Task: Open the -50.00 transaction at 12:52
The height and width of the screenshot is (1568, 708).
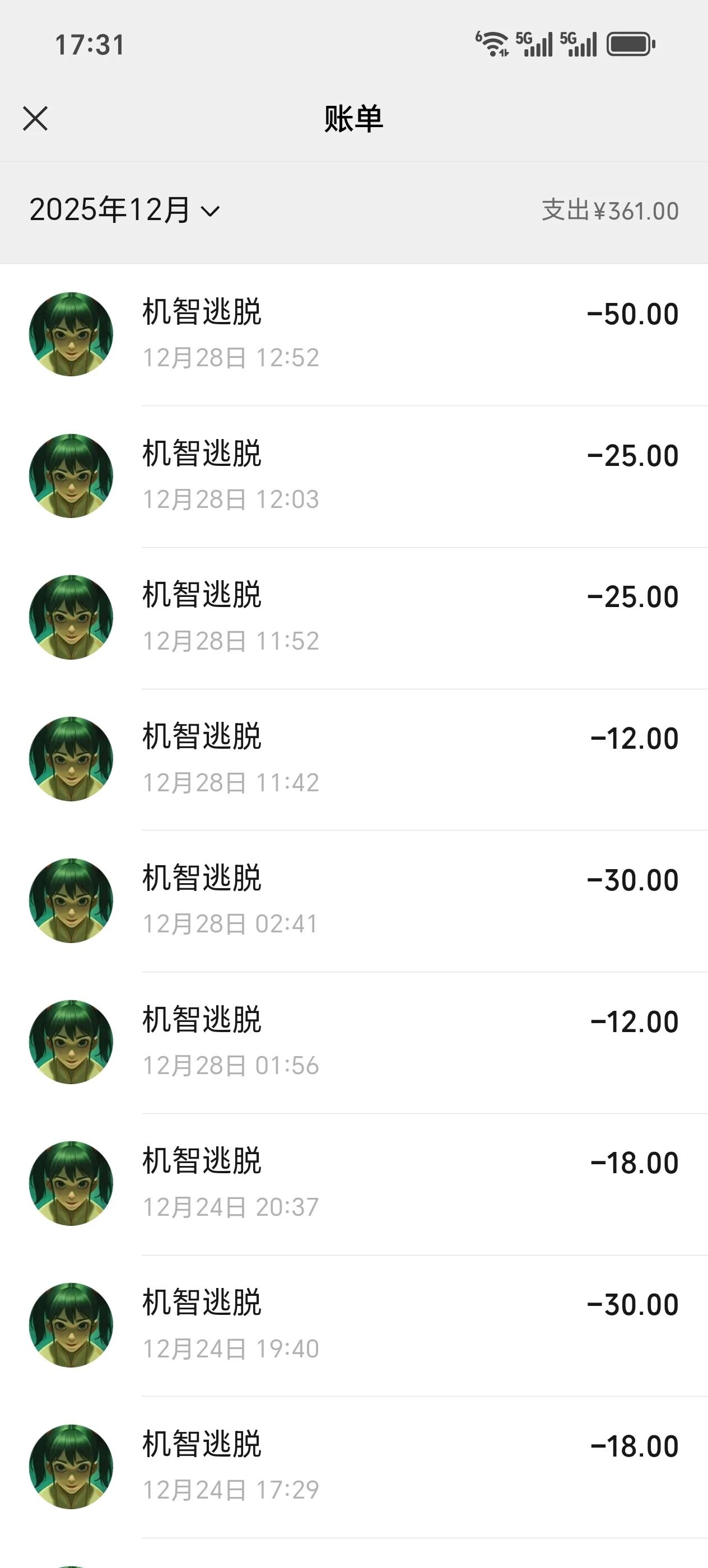Action: pyautogui.click(x=353, y=334)
